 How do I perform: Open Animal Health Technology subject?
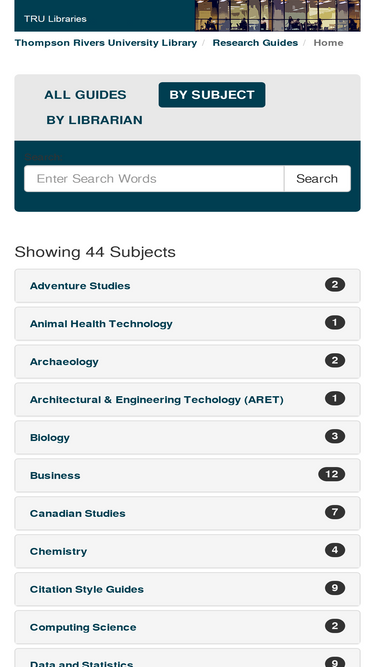(188, 324)
